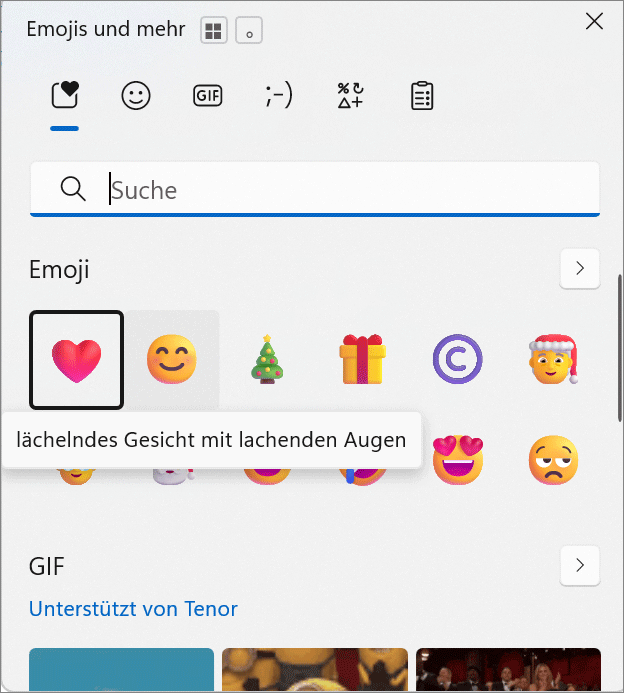Expand the GIF section arrow
The width and height of the screenshot is (624, 693).
pyautogui.click(x=580, y=566)
